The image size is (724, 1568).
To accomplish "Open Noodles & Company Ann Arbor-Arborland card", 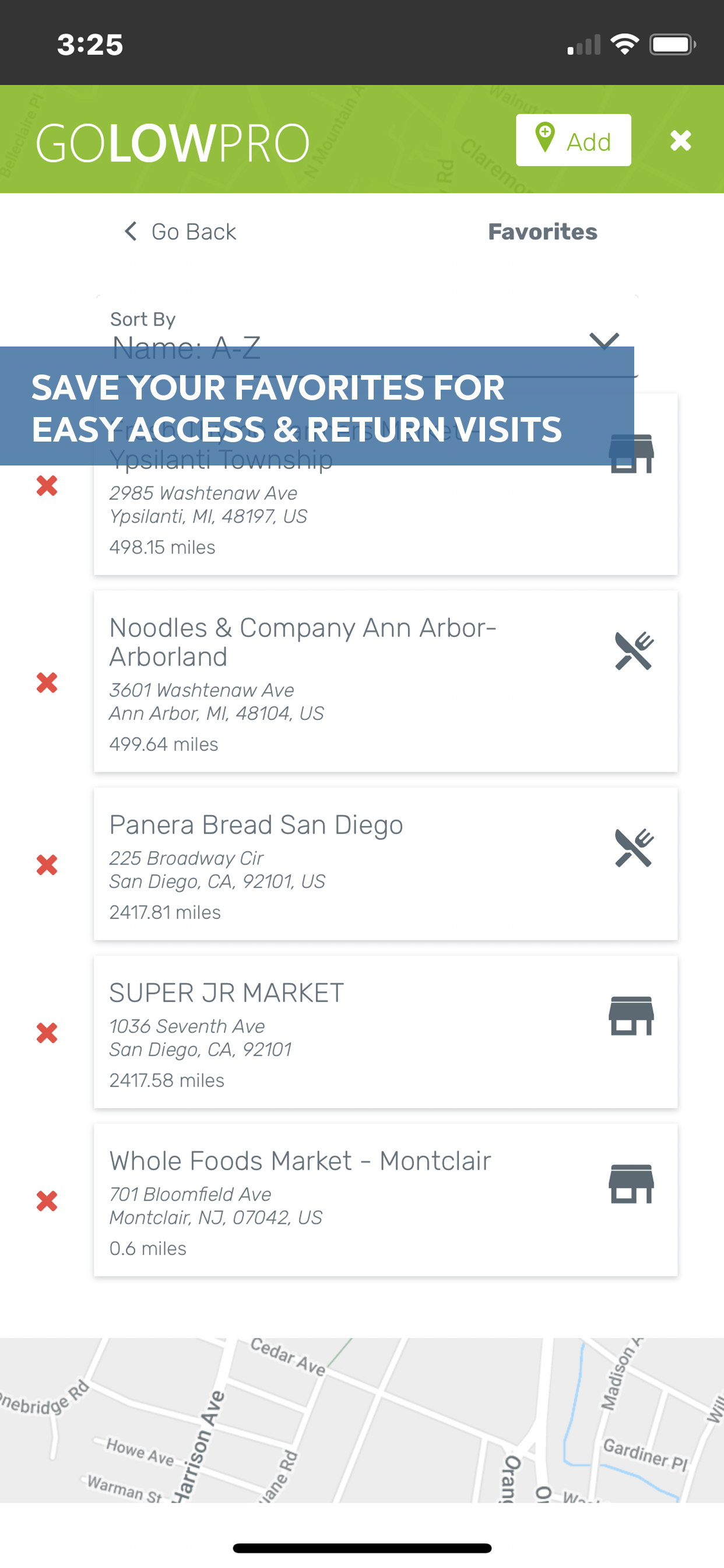I will pos(385,681).
